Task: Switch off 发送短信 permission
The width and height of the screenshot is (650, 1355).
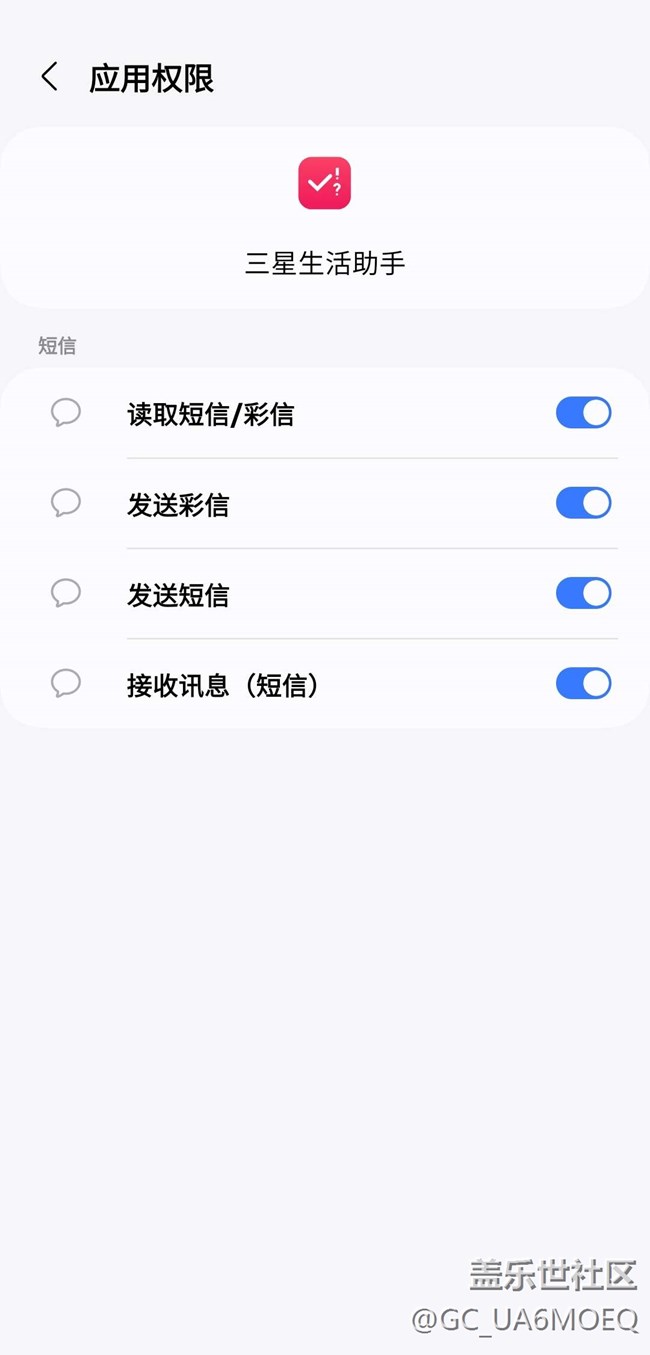Action: (x=583, y=593)
